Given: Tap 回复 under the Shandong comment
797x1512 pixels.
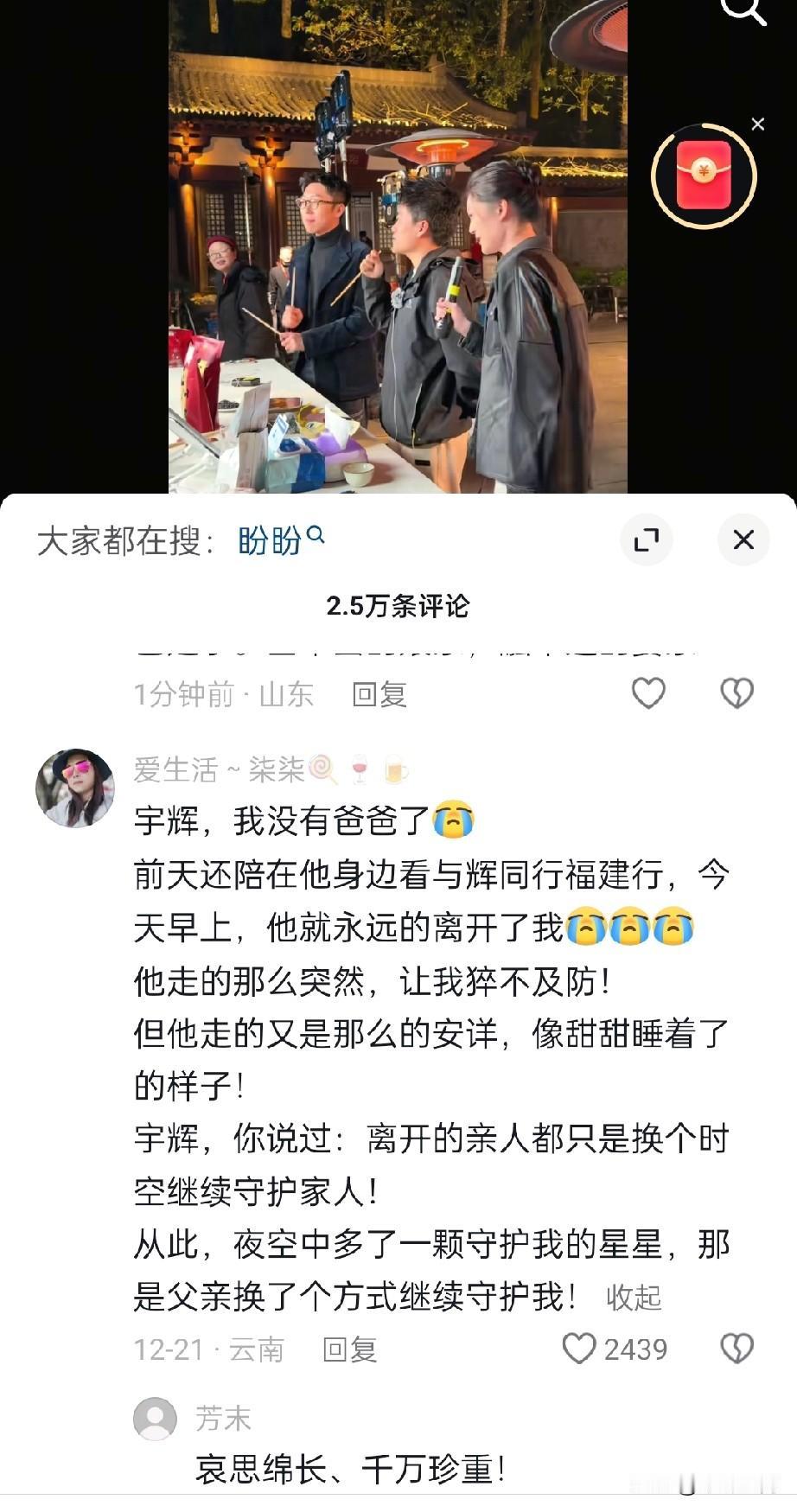Looking at the screenshot, I should (380, 694).
